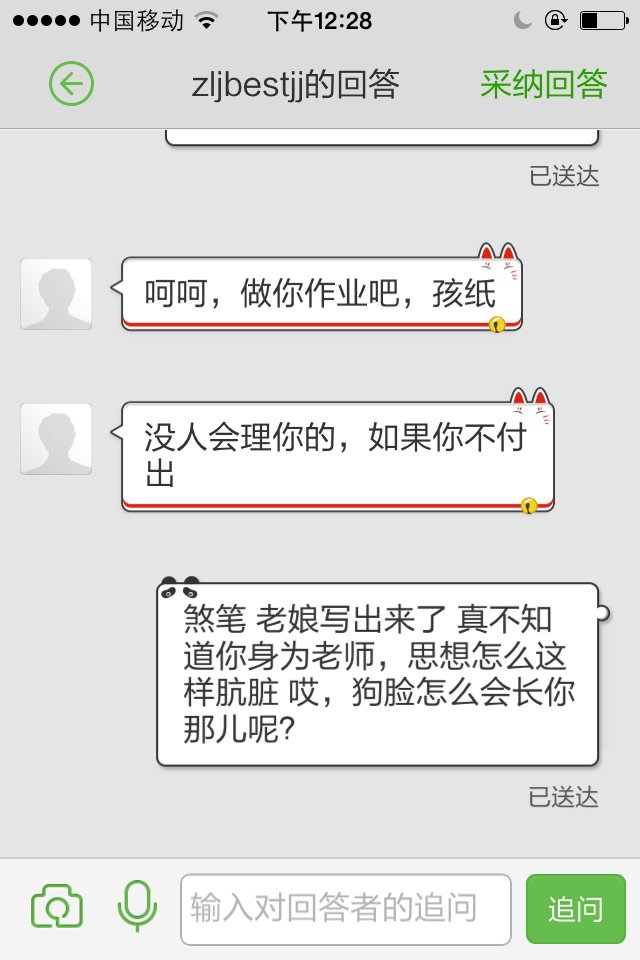Screen dimensions: 640x960
Task: Tap 采纳回答 to accept the answer
Action: point(543,85)
